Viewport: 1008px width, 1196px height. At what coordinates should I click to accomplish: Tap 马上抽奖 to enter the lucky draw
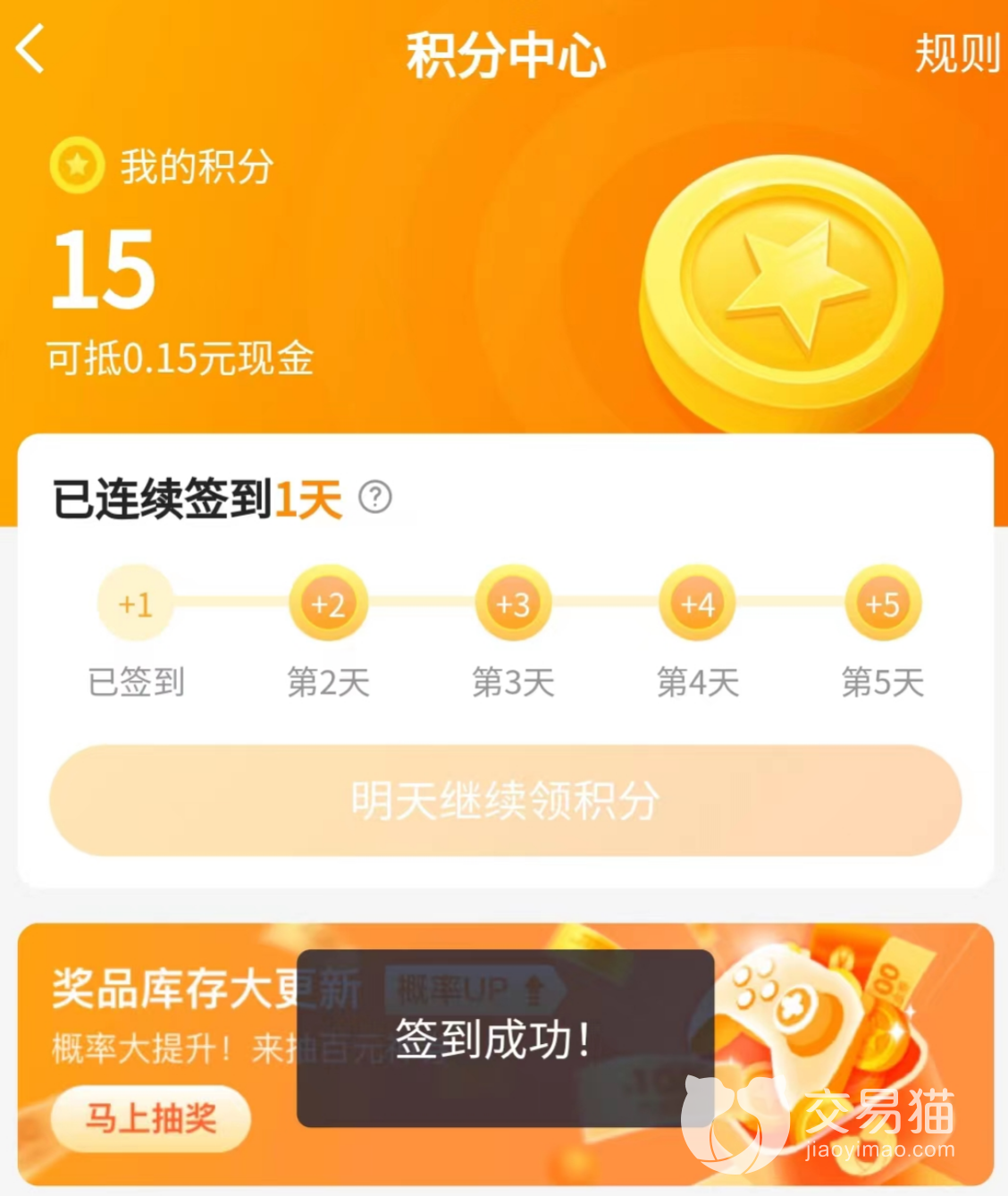(x=150, y=1117)
